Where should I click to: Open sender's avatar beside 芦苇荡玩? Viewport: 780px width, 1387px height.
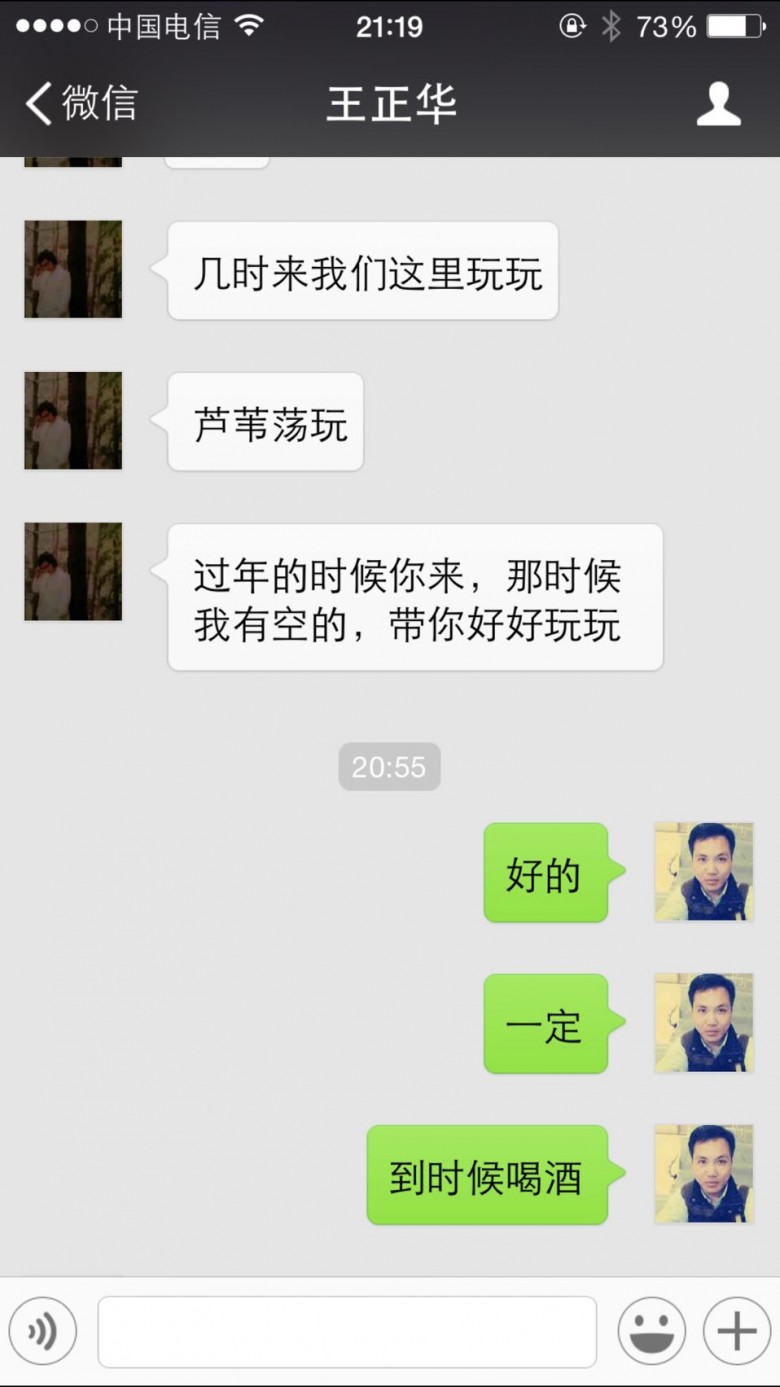tap(73, 421)
